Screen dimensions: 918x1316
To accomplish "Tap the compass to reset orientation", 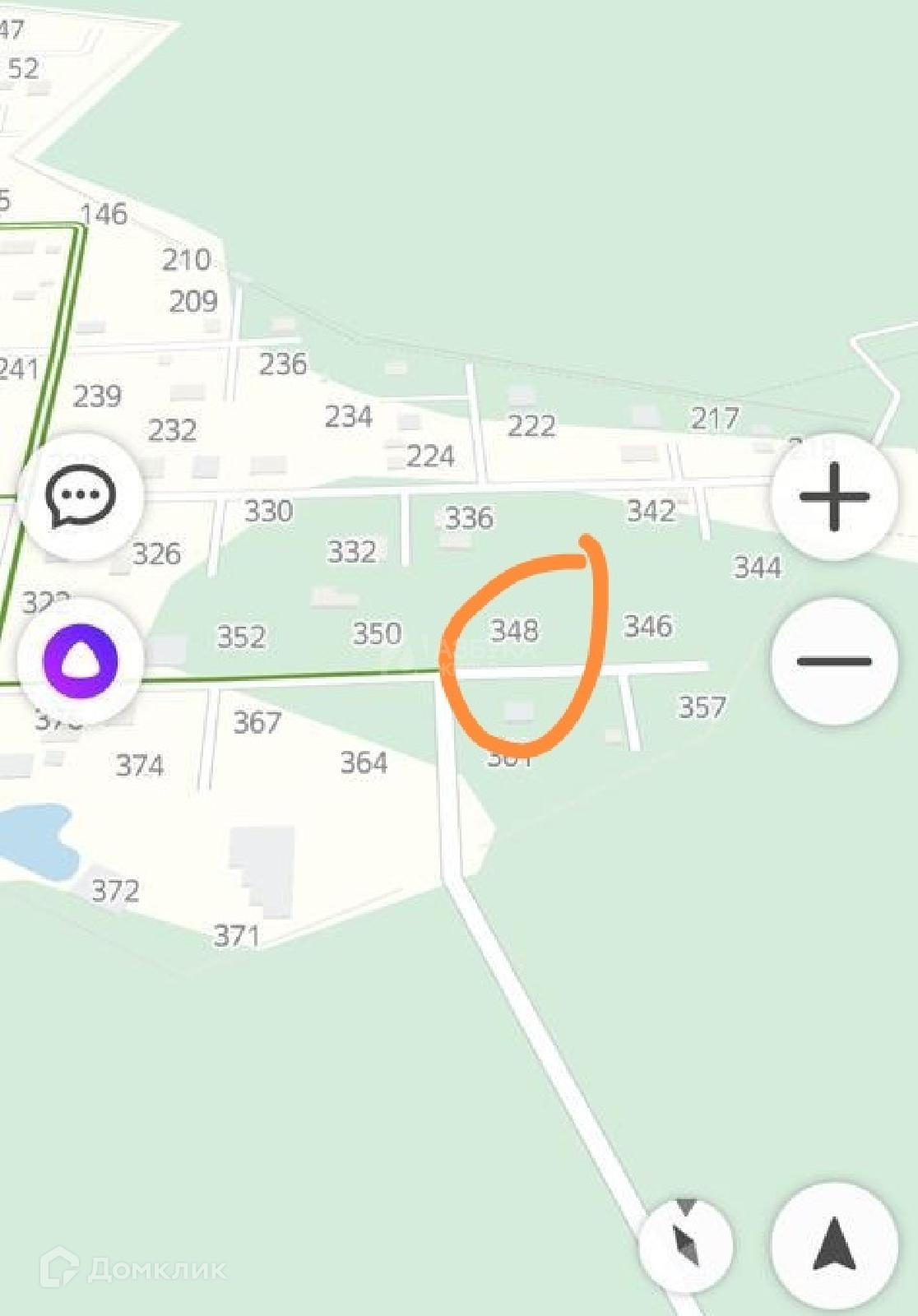I will coord(685,1244).
